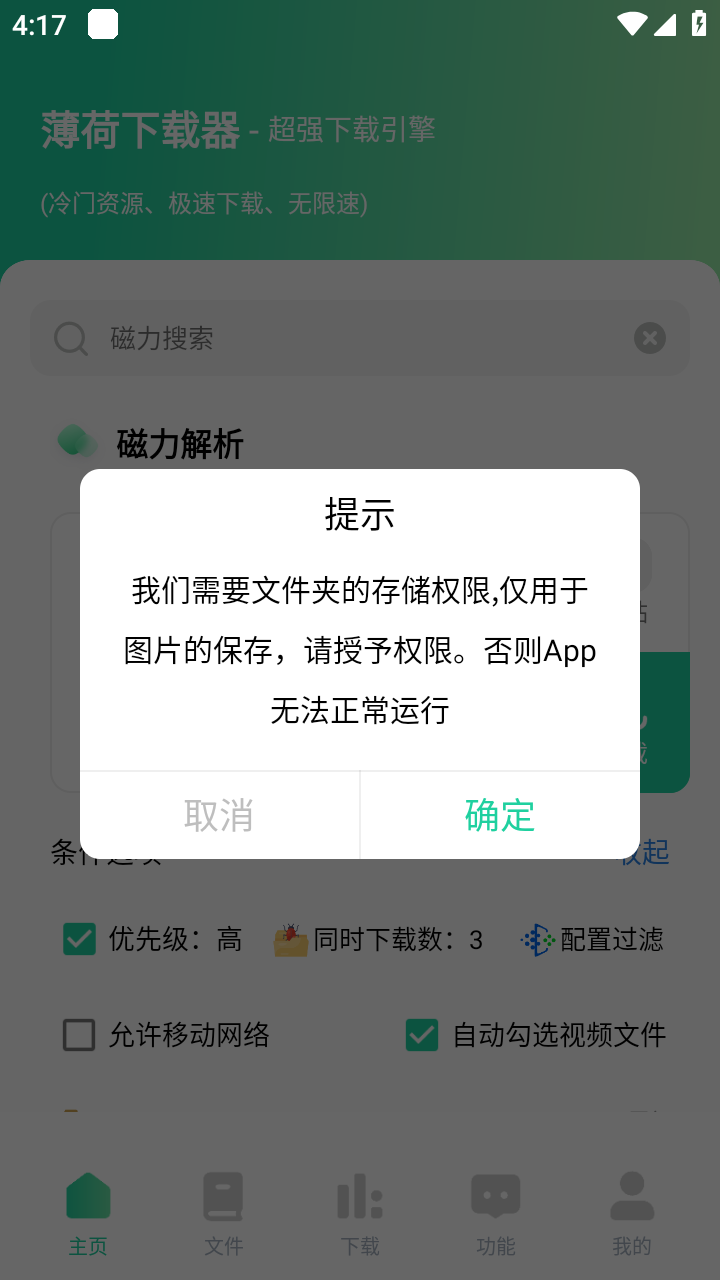Image resolution: width=720 pixels, height=1280 pixels.
Task: Switch to the 主页 tab
Action: click(x=88, y=1212)
